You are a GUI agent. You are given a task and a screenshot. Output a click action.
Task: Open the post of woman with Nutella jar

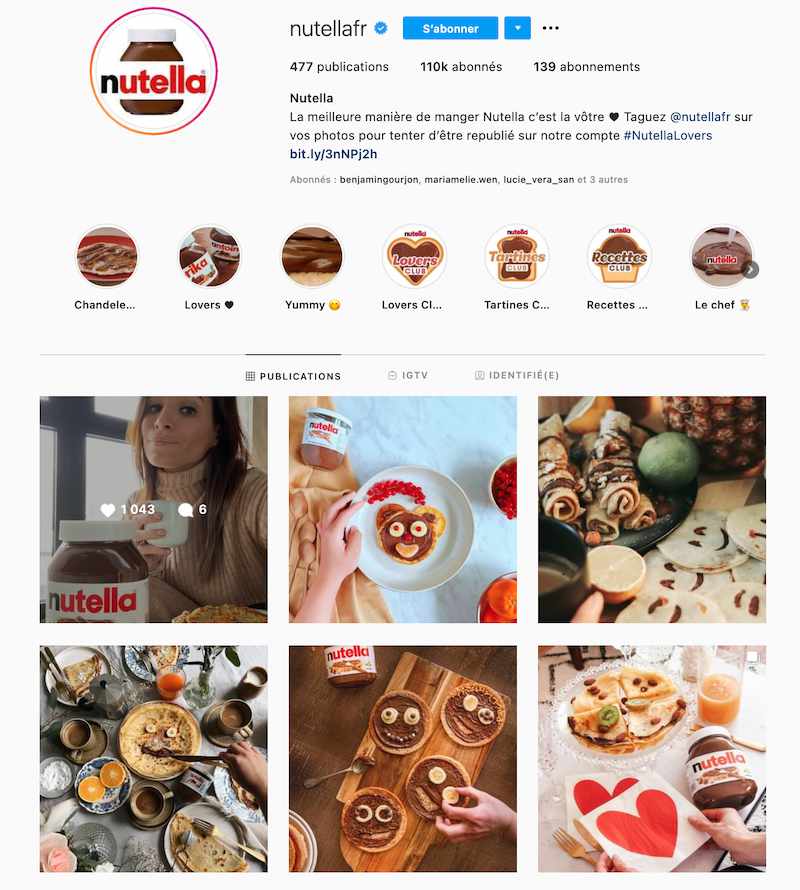pyautogui.click(x=154, y=510)
